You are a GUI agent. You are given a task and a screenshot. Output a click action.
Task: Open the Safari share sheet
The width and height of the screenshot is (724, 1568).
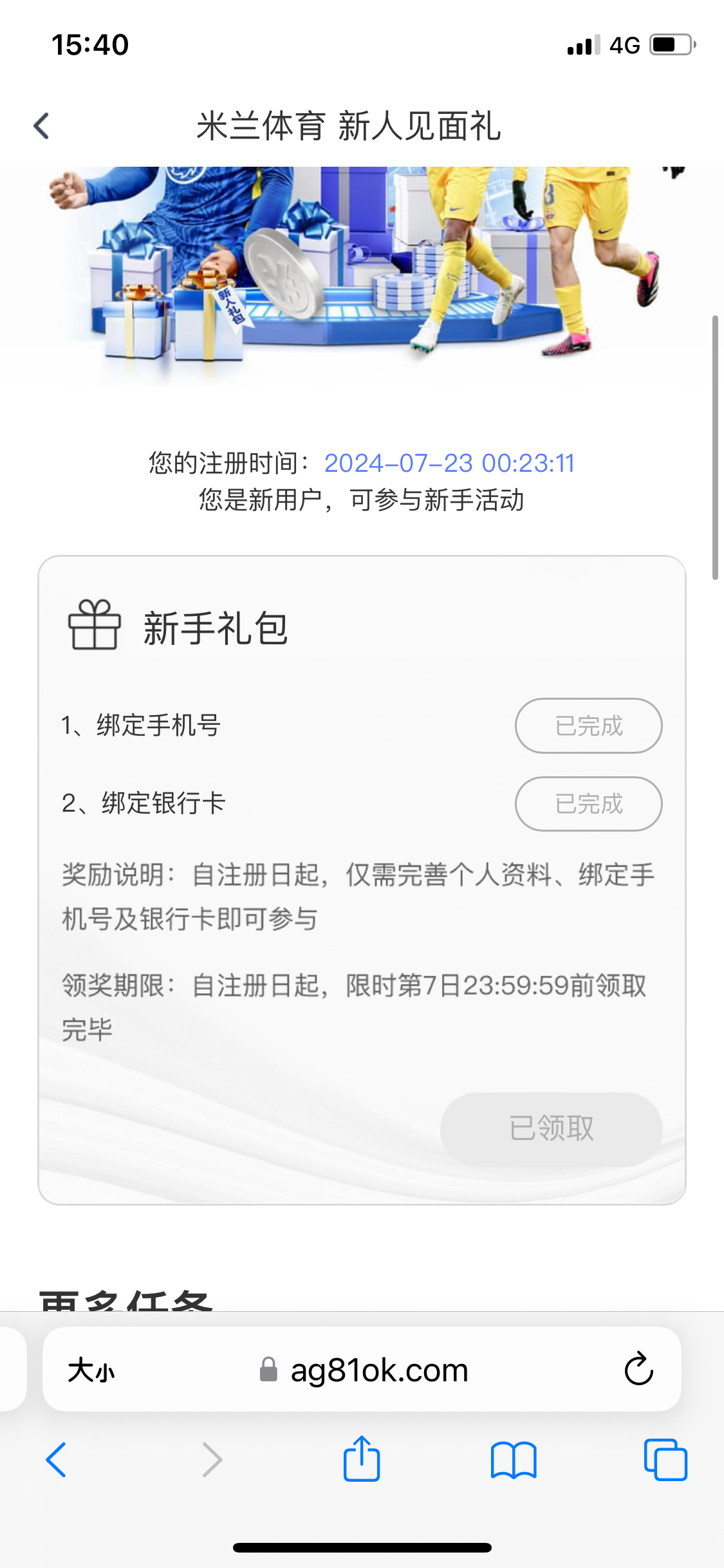click(362, 1459)
